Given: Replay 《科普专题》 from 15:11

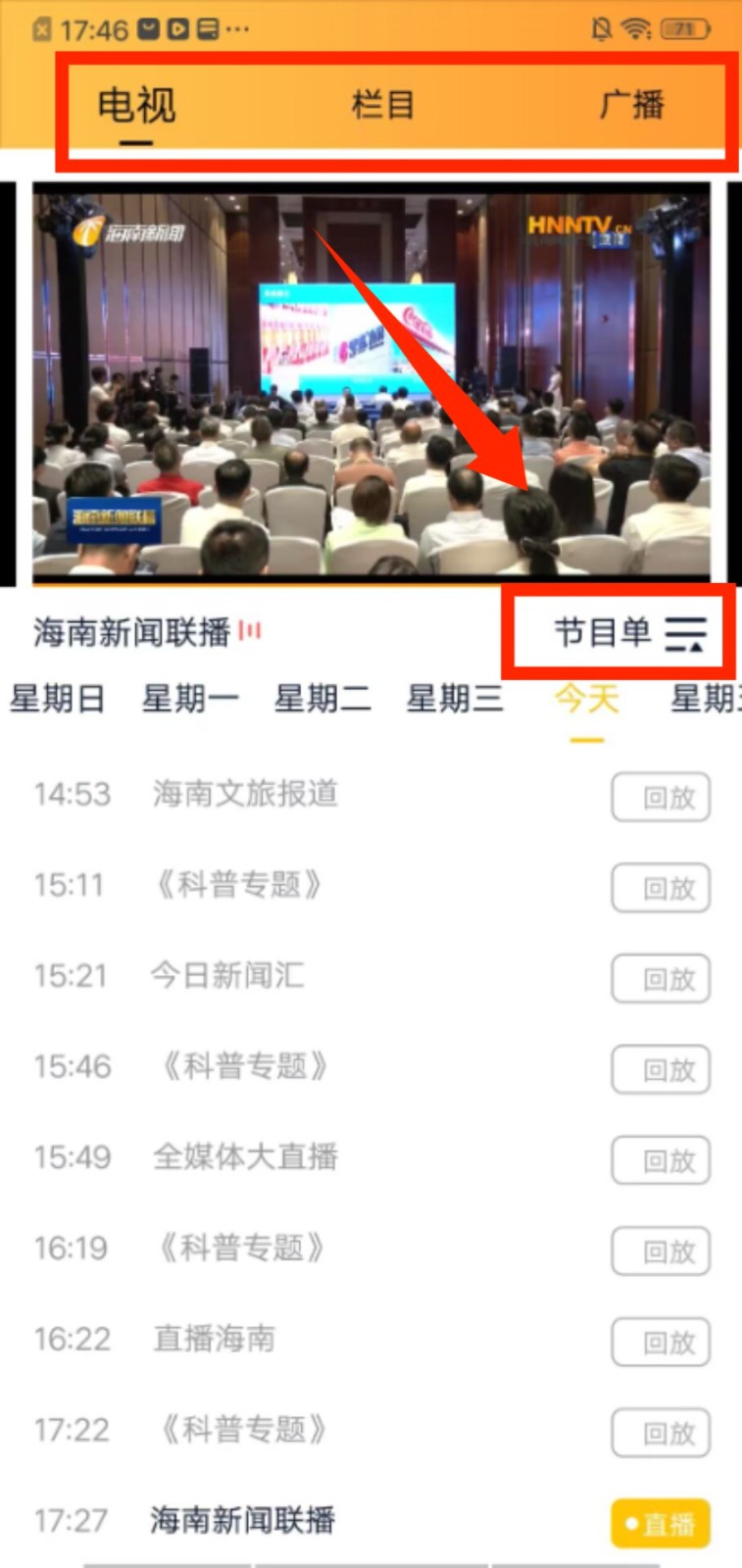Looking at the screenshot, I should point(661,888).
